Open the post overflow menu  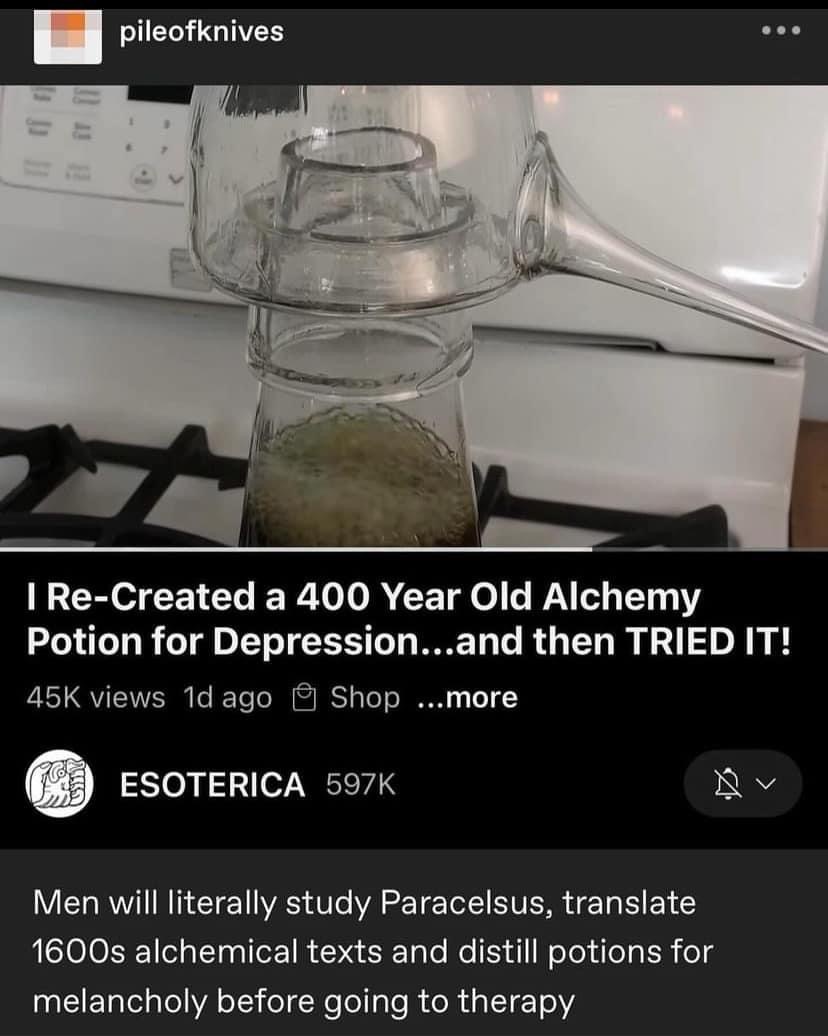[x=779, y=30]
